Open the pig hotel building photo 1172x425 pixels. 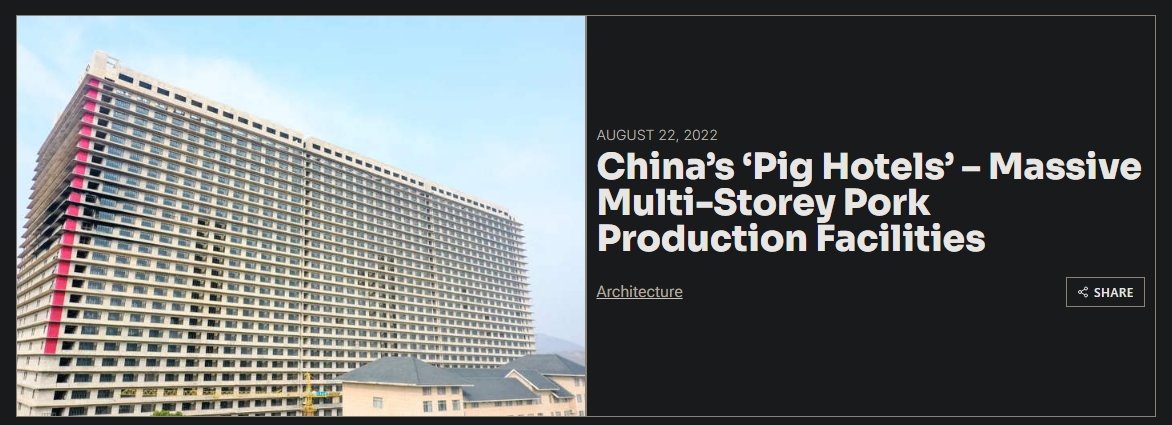(300, 215)
